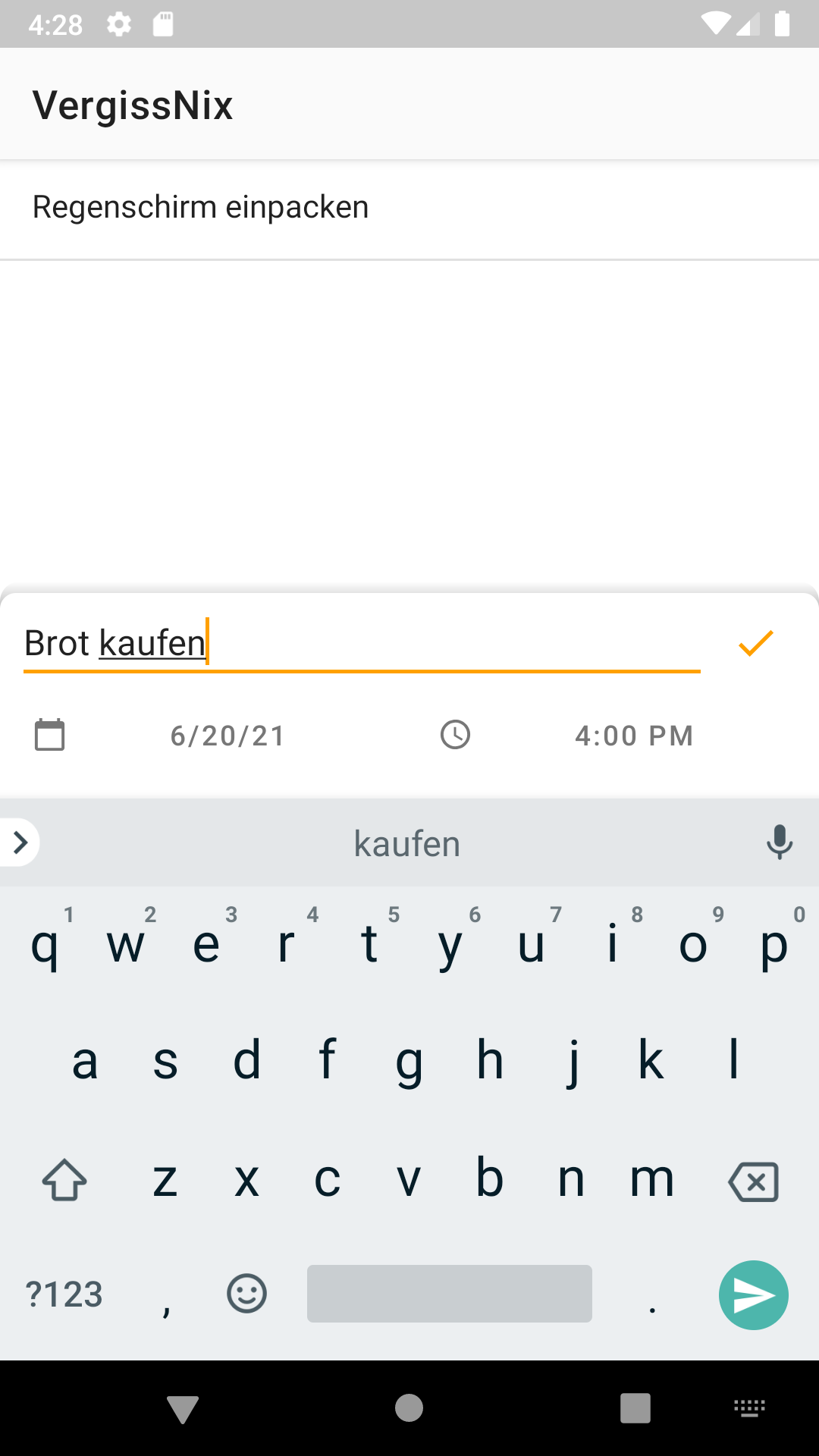Screen dimensions: 819x1456
Task: Open the emoji keyboard
Action: tap(246, 1294)
